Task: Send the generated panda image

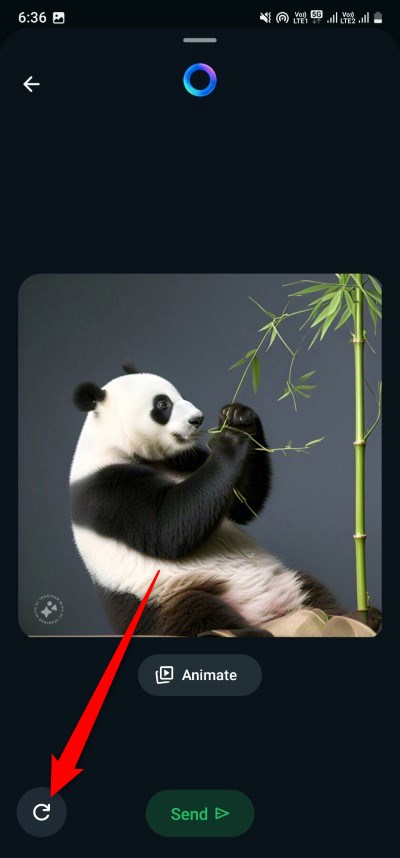Action: click(200, 813)
